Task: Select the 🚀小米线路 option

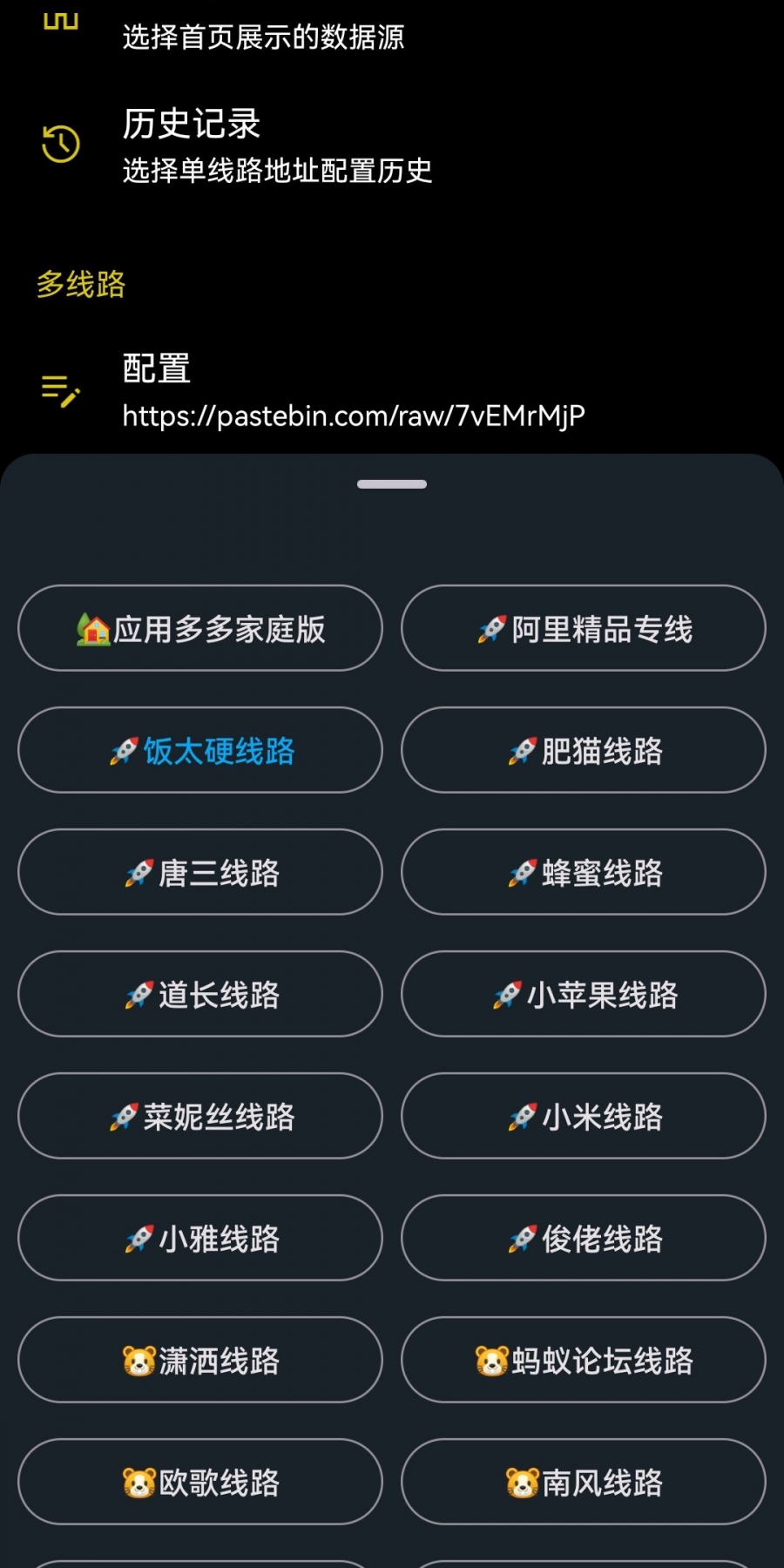Action: coord(583,1117)
